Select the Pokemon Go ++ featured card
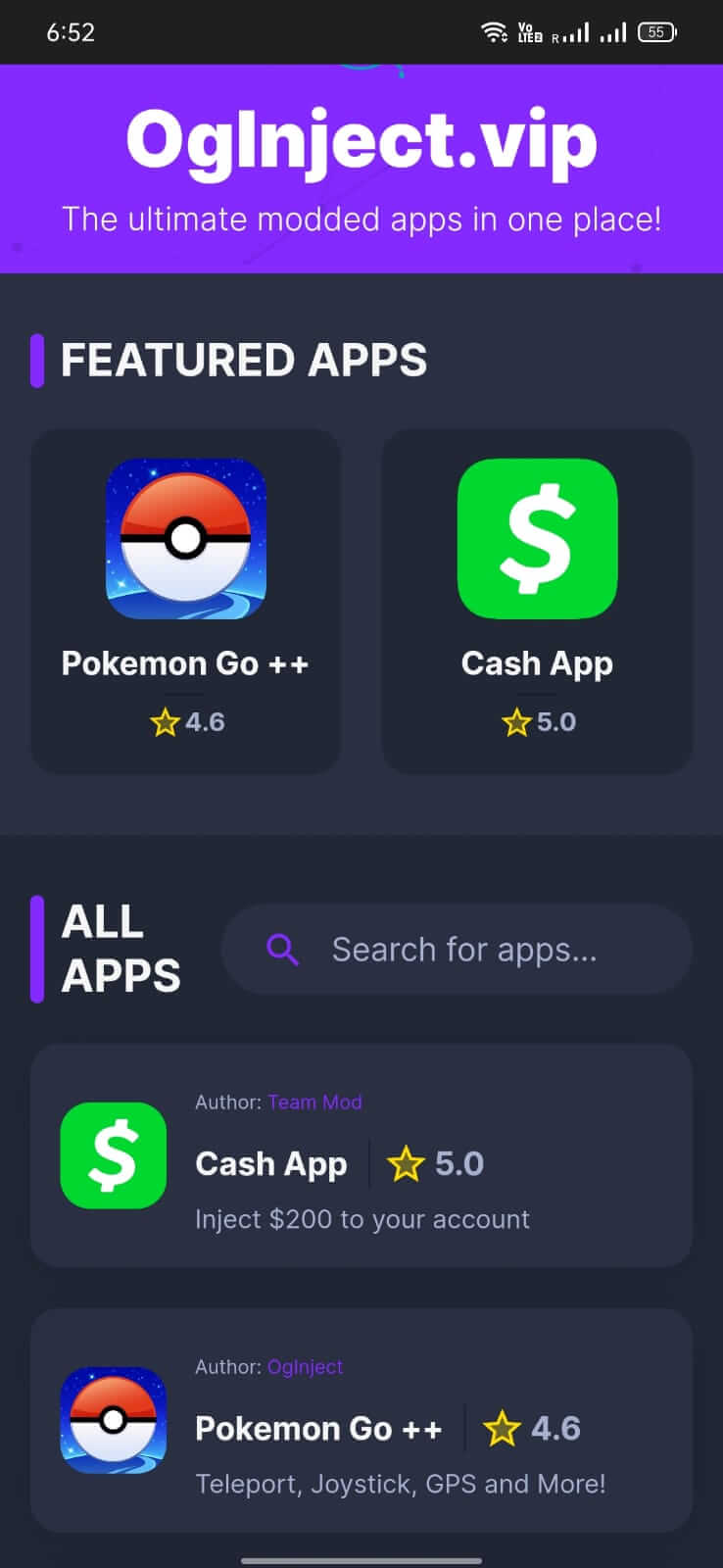Image resolution: width=723 pixels, height=1568 pixels. click(x=186, y=602)
